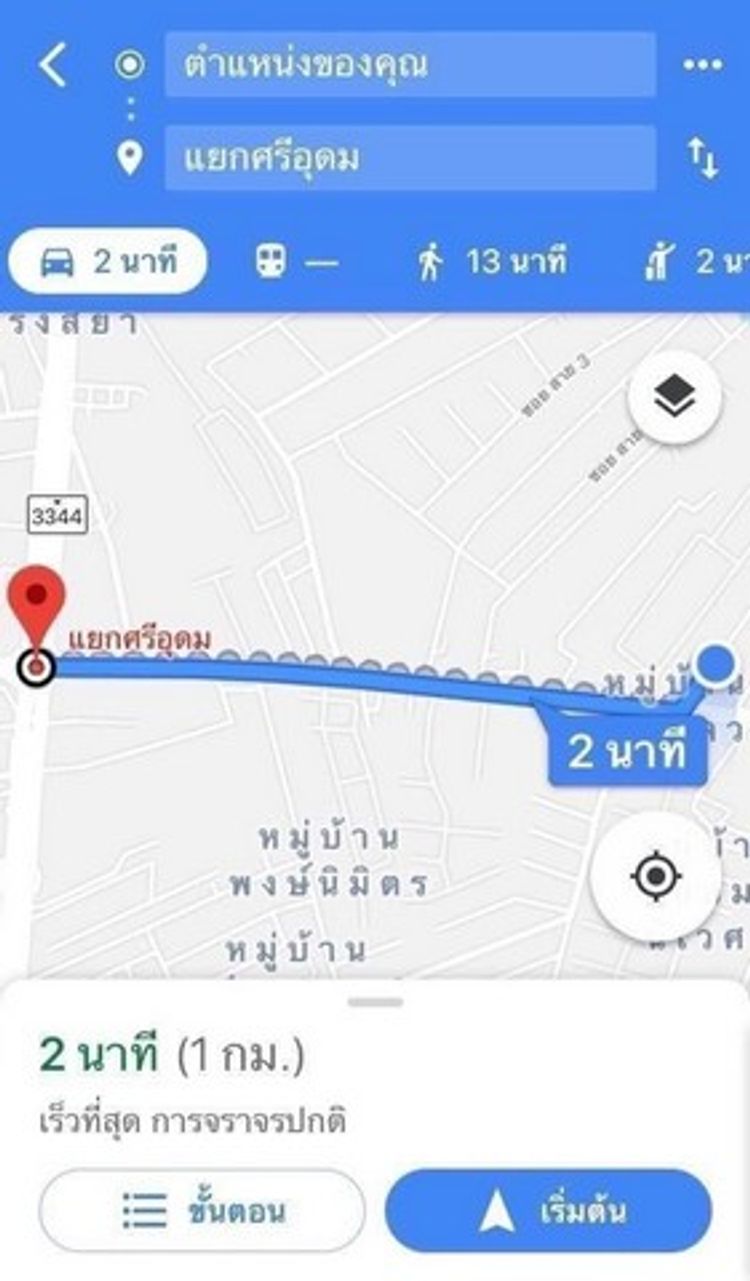
Task: Edit the starting point ตำแหน่งของคุณ field
Action: point(410,65)
